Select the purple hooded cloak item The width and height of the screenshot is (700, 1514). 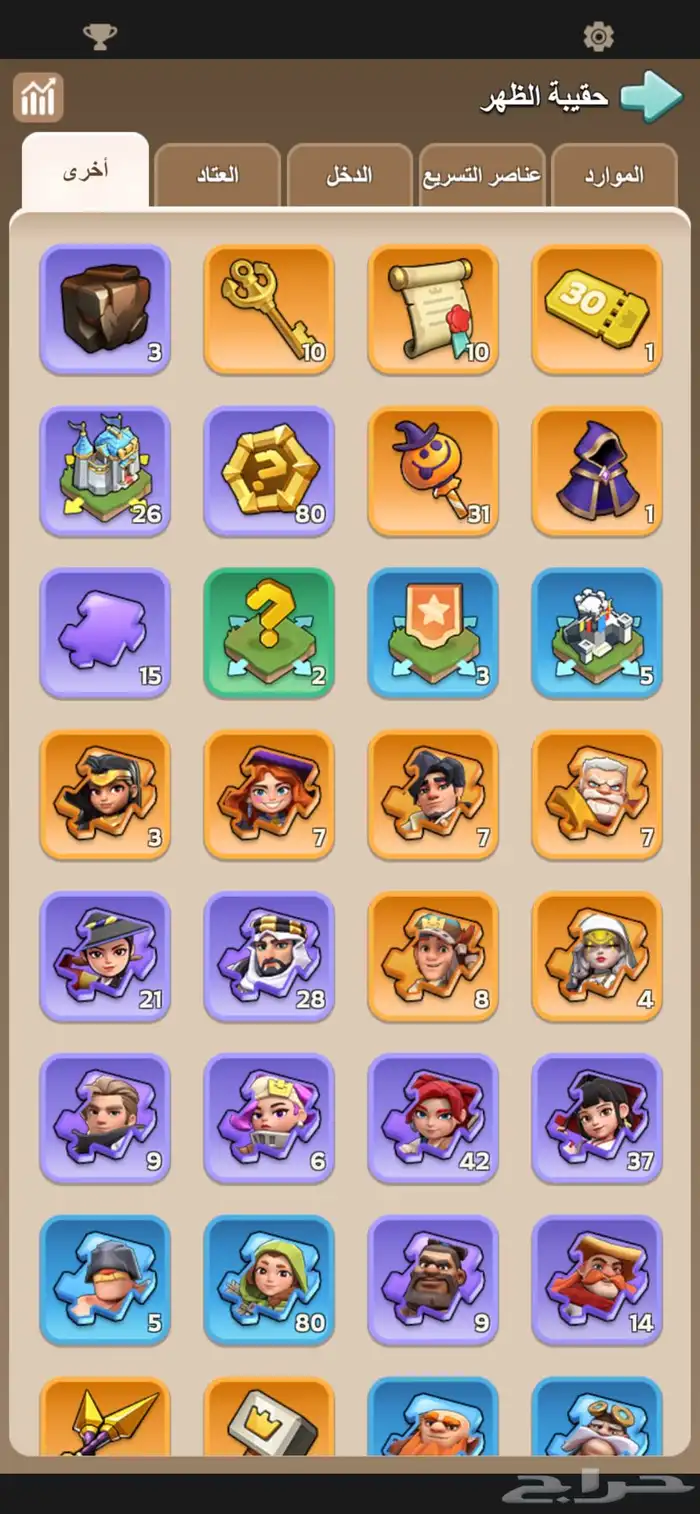597,471
